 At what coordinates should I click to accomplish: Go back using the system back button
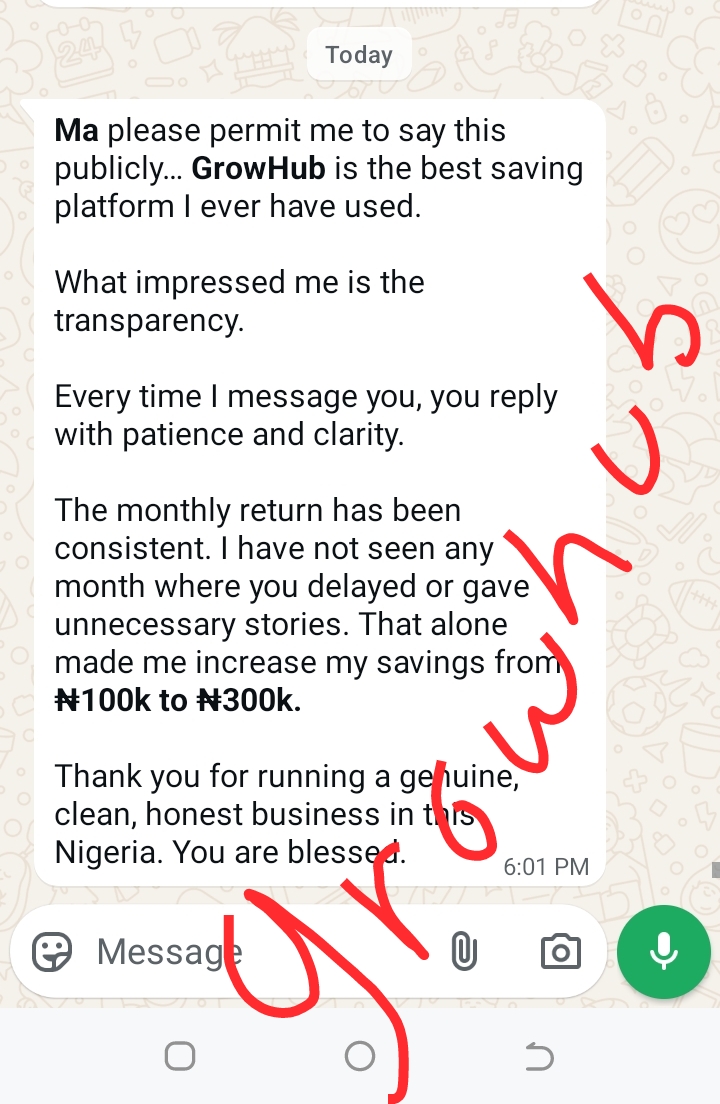click(x=538, y=1056)
